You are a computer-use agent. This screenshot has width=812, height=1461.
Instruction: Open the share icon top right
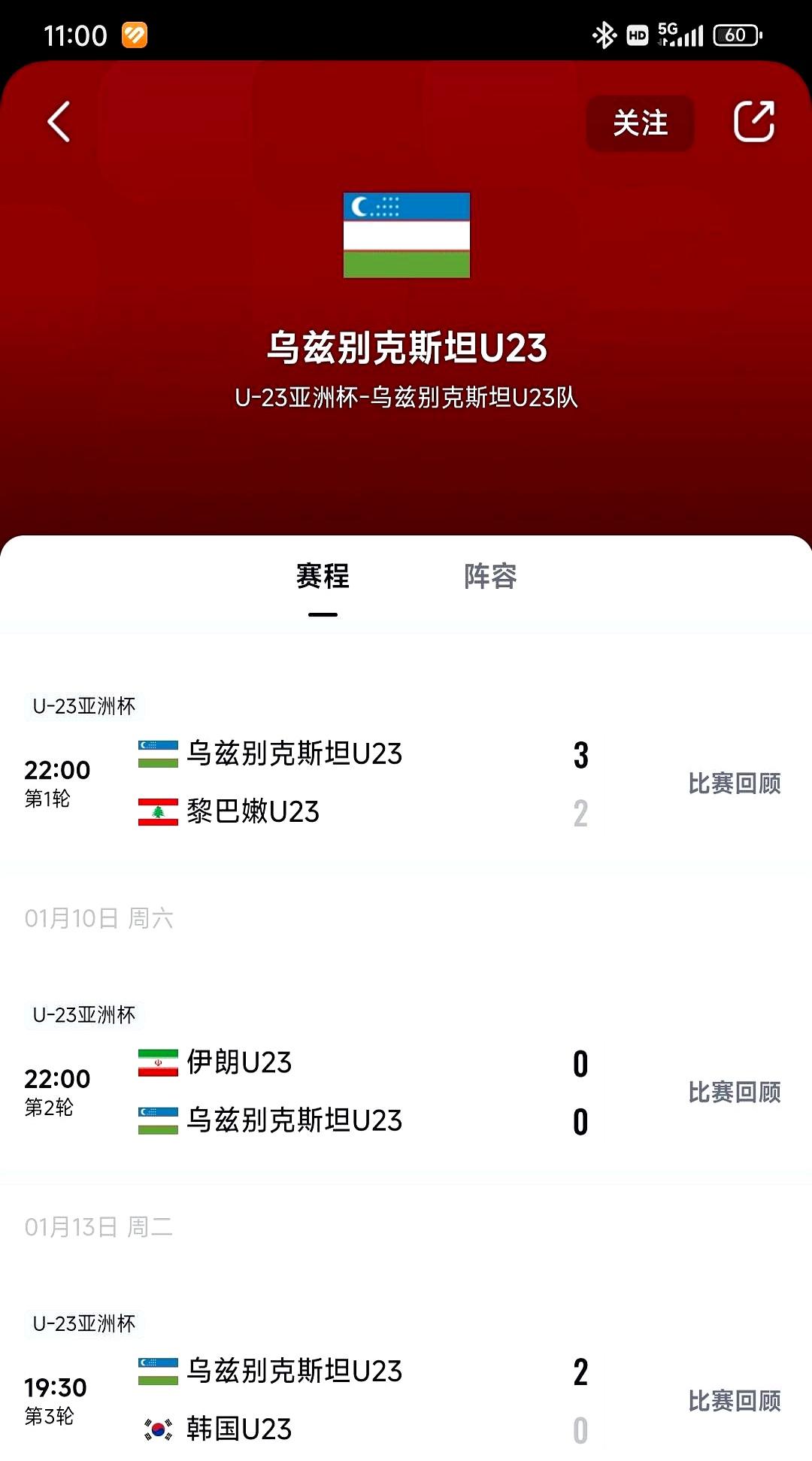[754, 120]
